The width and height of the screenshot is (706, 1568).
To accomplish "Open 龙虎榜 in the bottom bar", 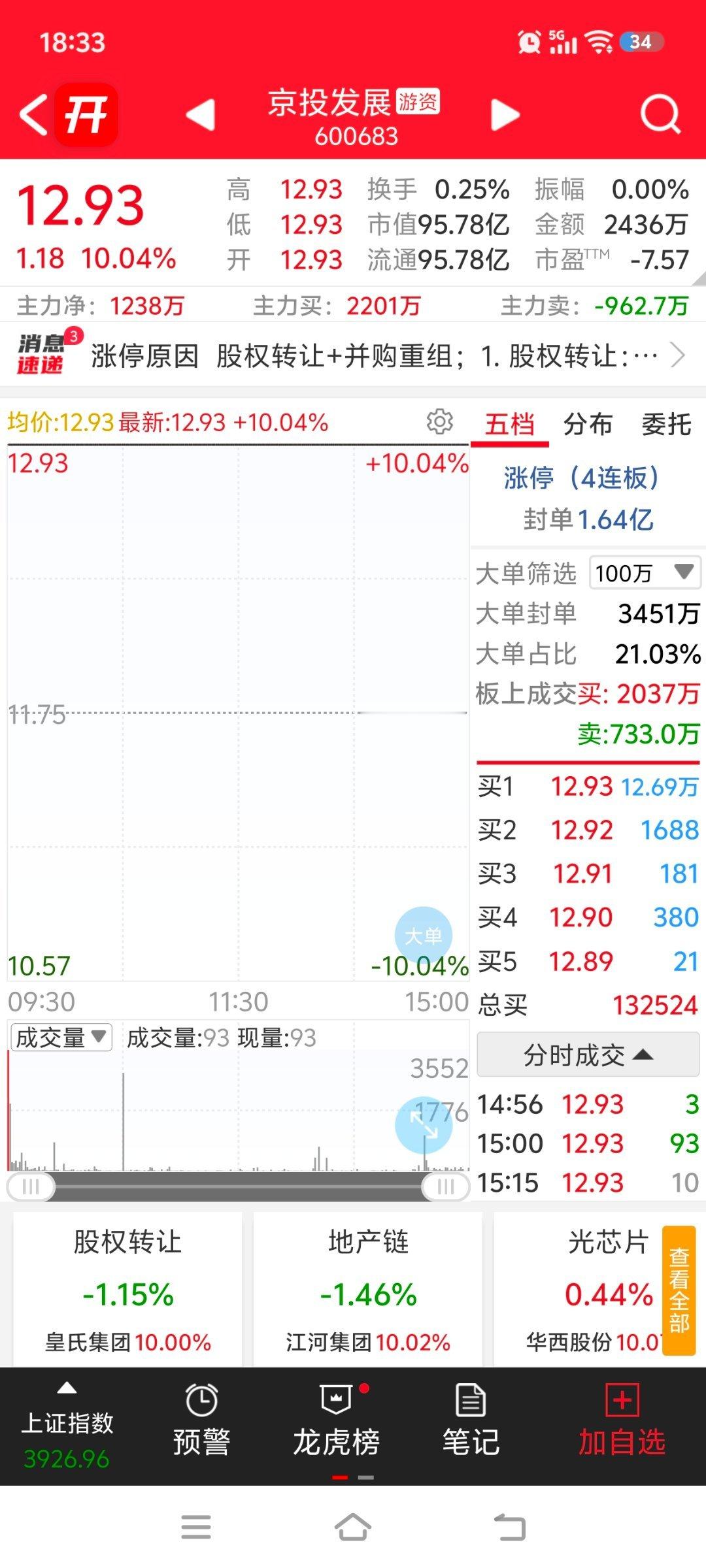I will [x=336, y=1421].
